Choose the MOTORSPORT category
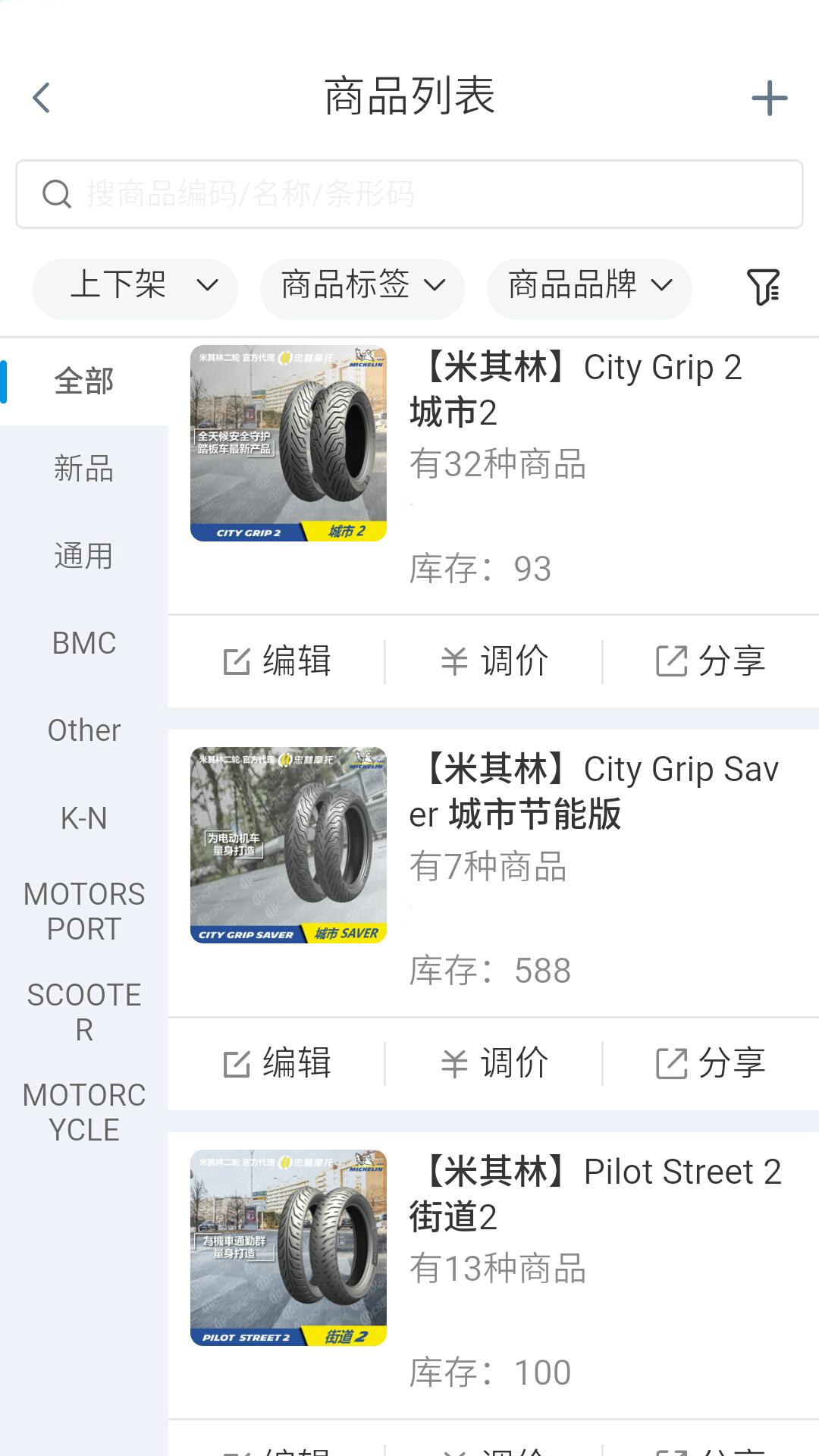 point(83,912)
